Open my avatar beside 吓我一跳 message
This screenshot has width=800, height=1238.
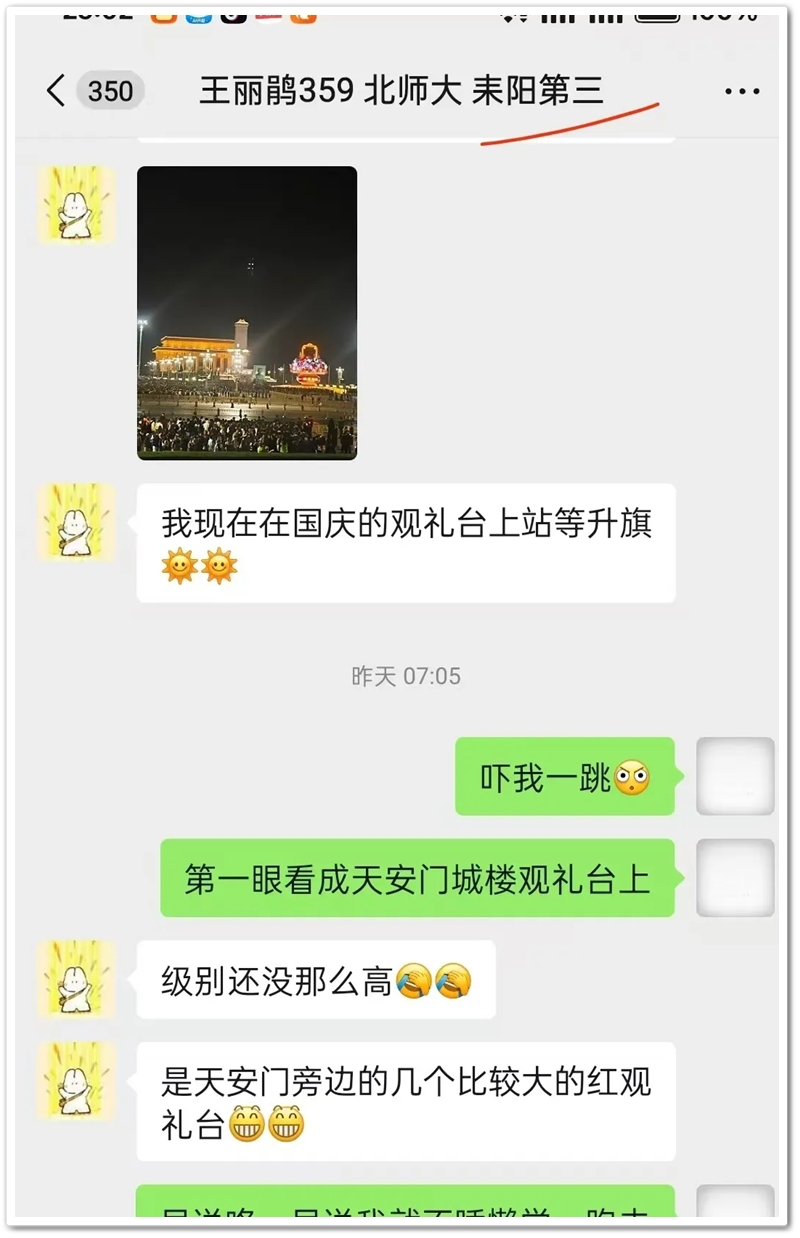[x=735, y=776]
